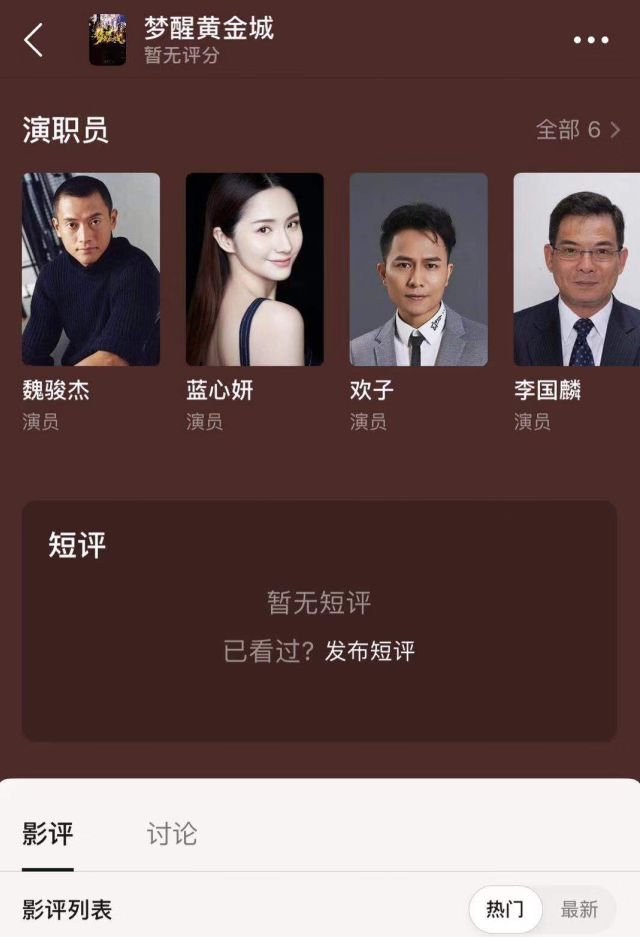The image size is (640, 937).
Task: Sort reviews by 热门
Action: 505,909
